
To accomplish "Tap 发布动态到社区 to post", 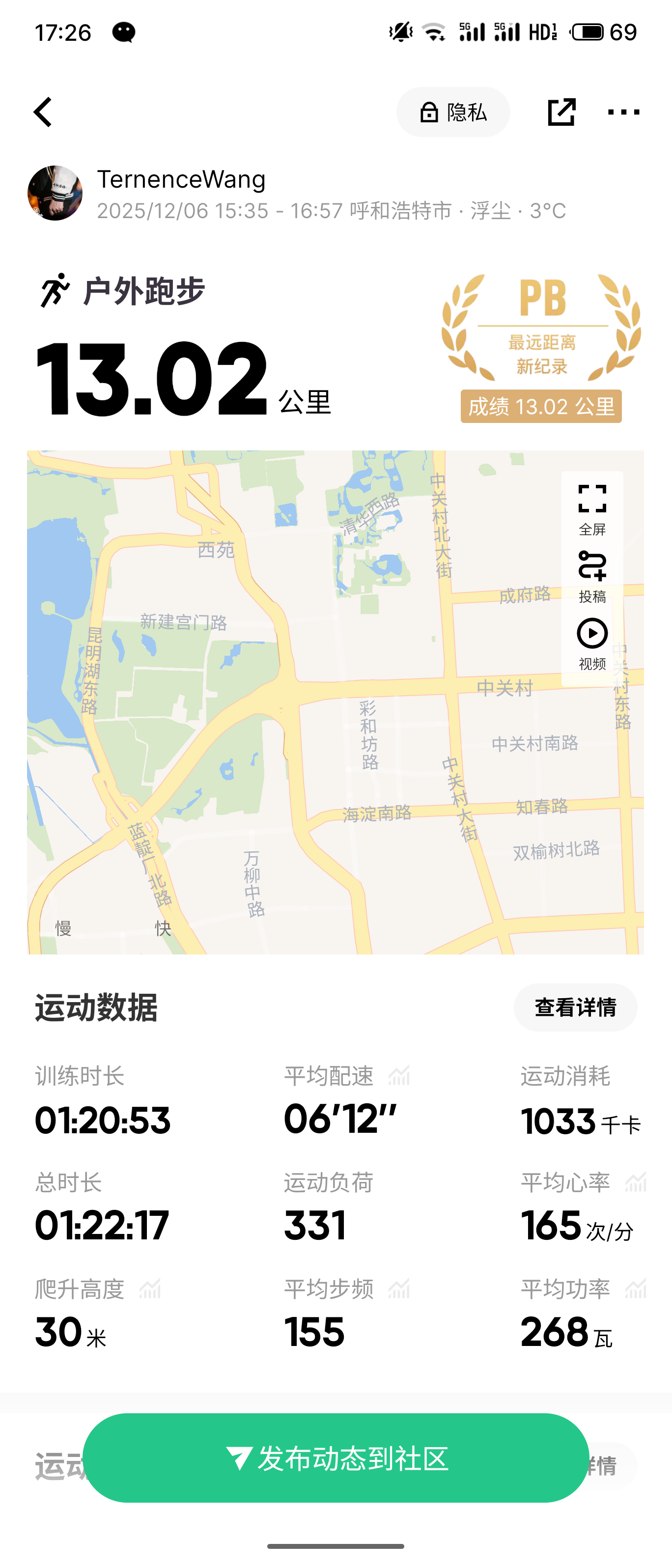I will (x=336, y=1458).
